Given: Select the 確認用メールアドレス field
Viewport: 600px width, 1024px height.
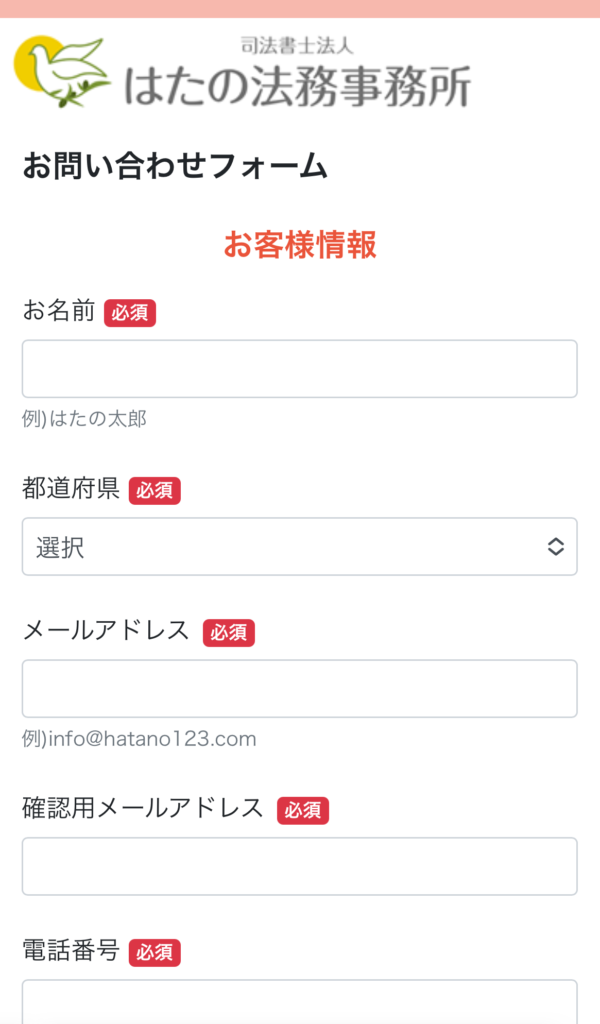Looking at the screenshot, I should (300, 866).
